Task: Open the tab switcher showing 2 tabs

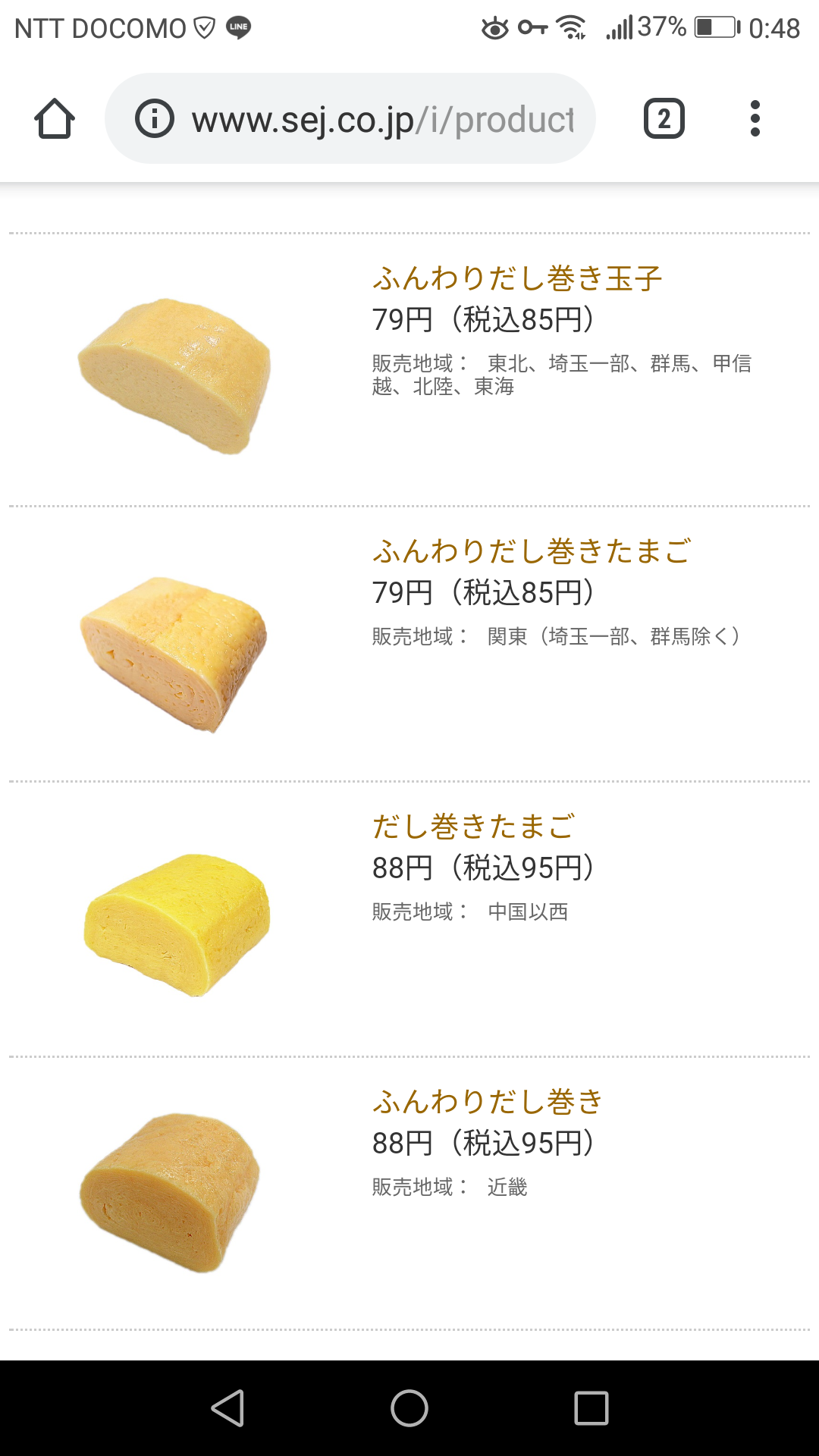Action: pyautogui.click(x=664, y=119)
